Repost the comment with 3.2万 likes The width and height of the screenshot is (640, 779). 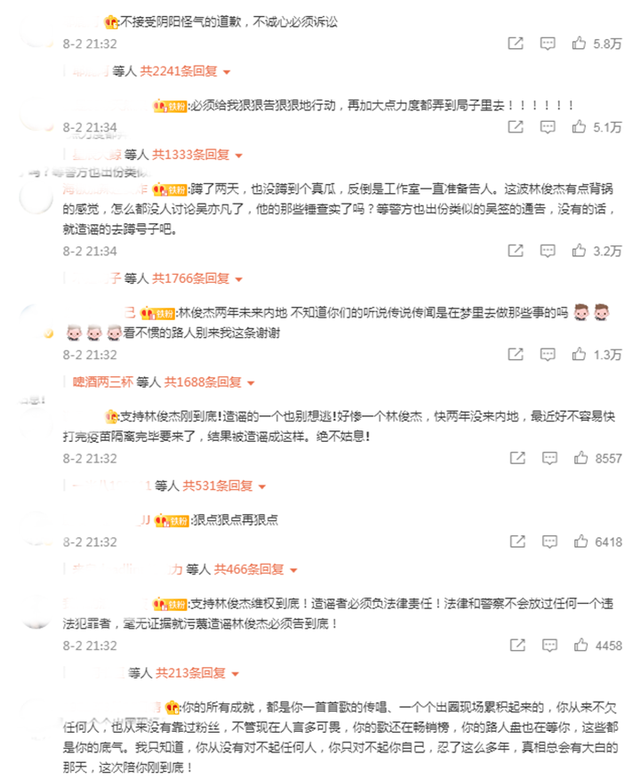[515, 251]
